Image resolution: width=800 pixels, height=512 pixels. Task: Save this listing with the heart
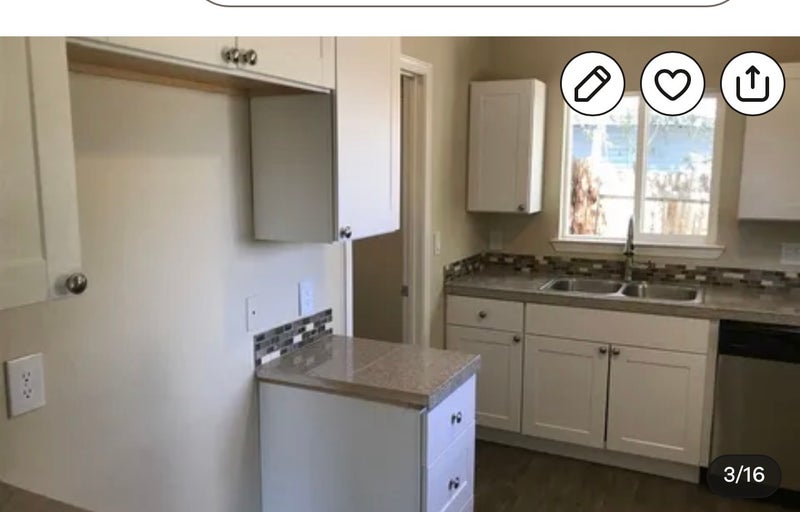(672, 84)
